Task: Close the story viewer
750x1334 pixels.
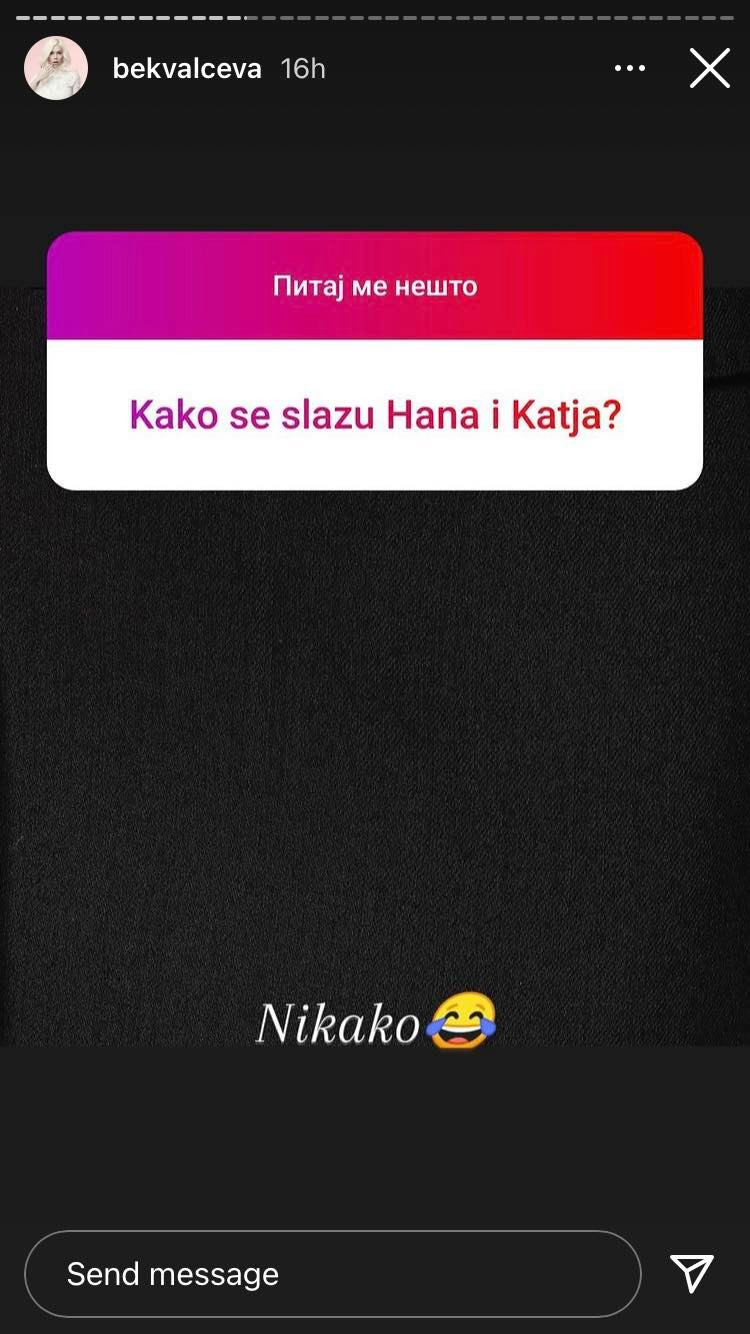Action: pos(709,69)
